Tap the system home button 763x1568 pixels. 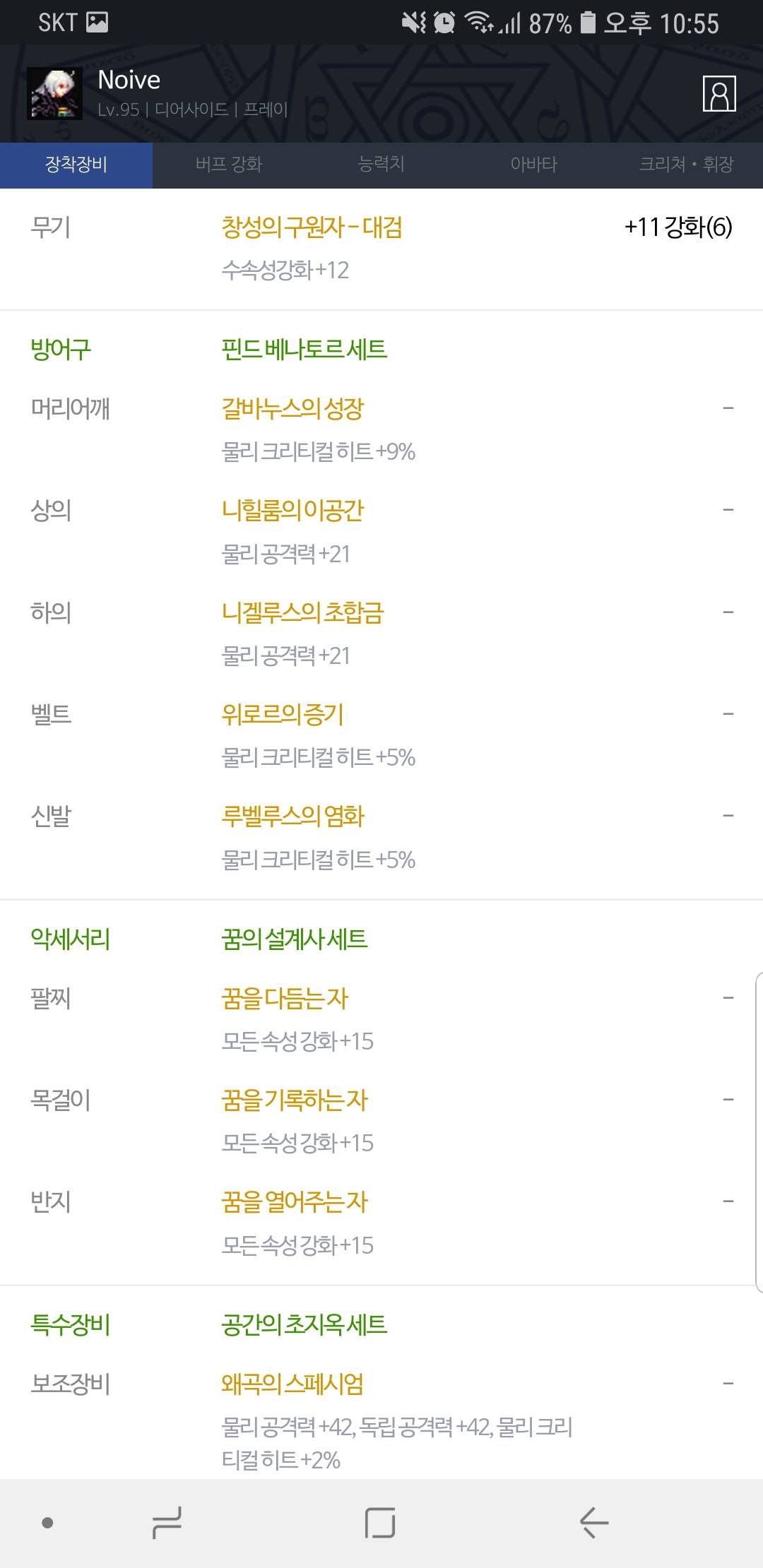point(380,1522)
